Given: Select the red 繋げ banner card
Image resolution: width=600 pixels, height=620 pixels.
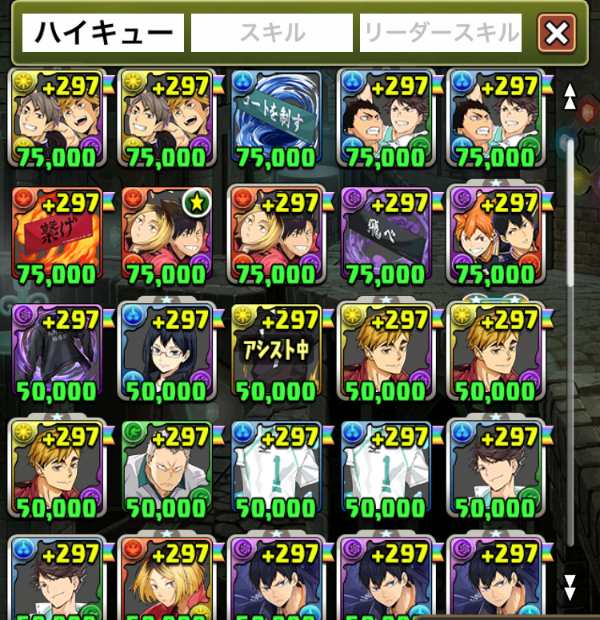Looking at the screenshot, I should [x=56, y=233].
